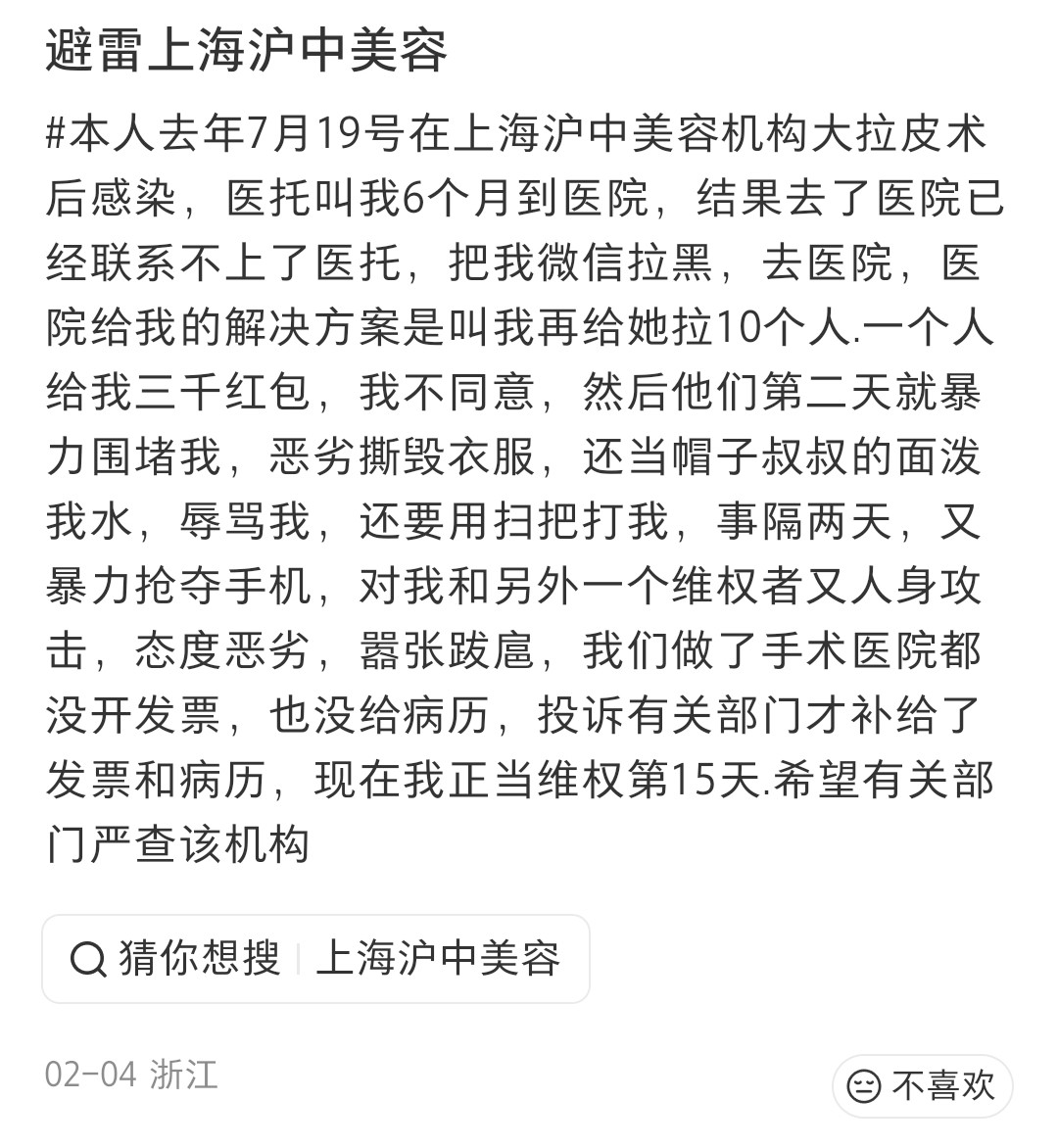This screenshot has height=1148, width=1058.
Task: Mark this post as 不喜欢
Action: coord(922,1086)
